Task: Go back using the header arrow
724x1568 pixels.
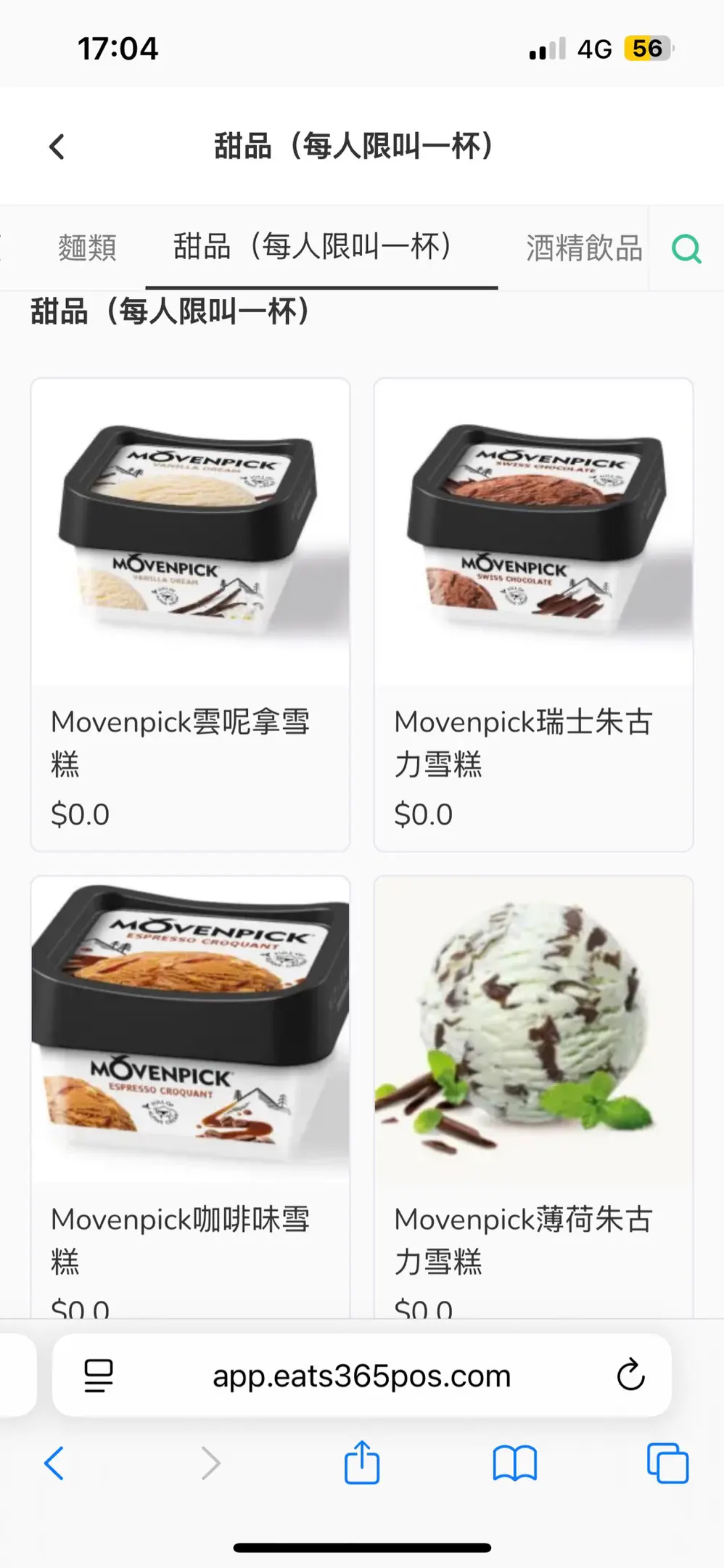Action: pos(57,147)
